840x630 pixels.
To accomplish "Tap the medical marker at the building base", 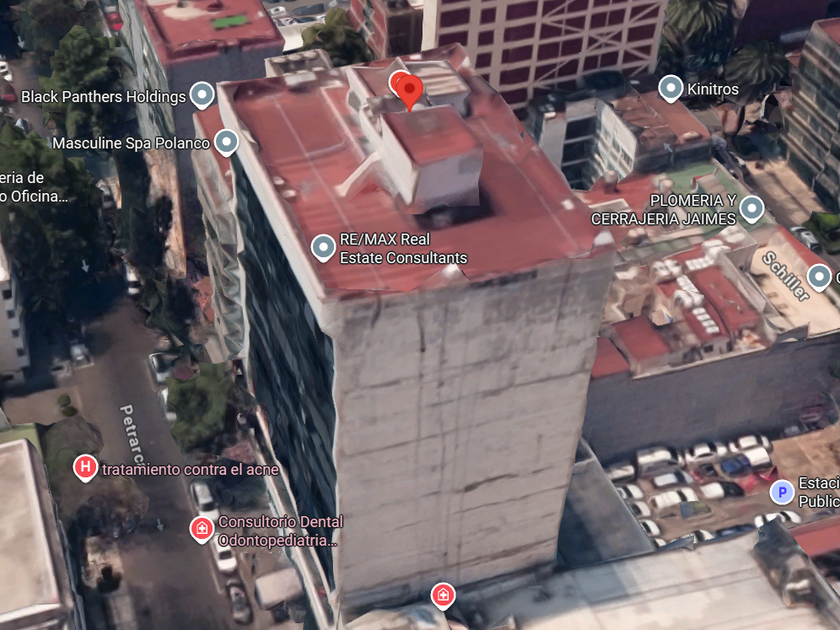I will click(x=443, y=596).
